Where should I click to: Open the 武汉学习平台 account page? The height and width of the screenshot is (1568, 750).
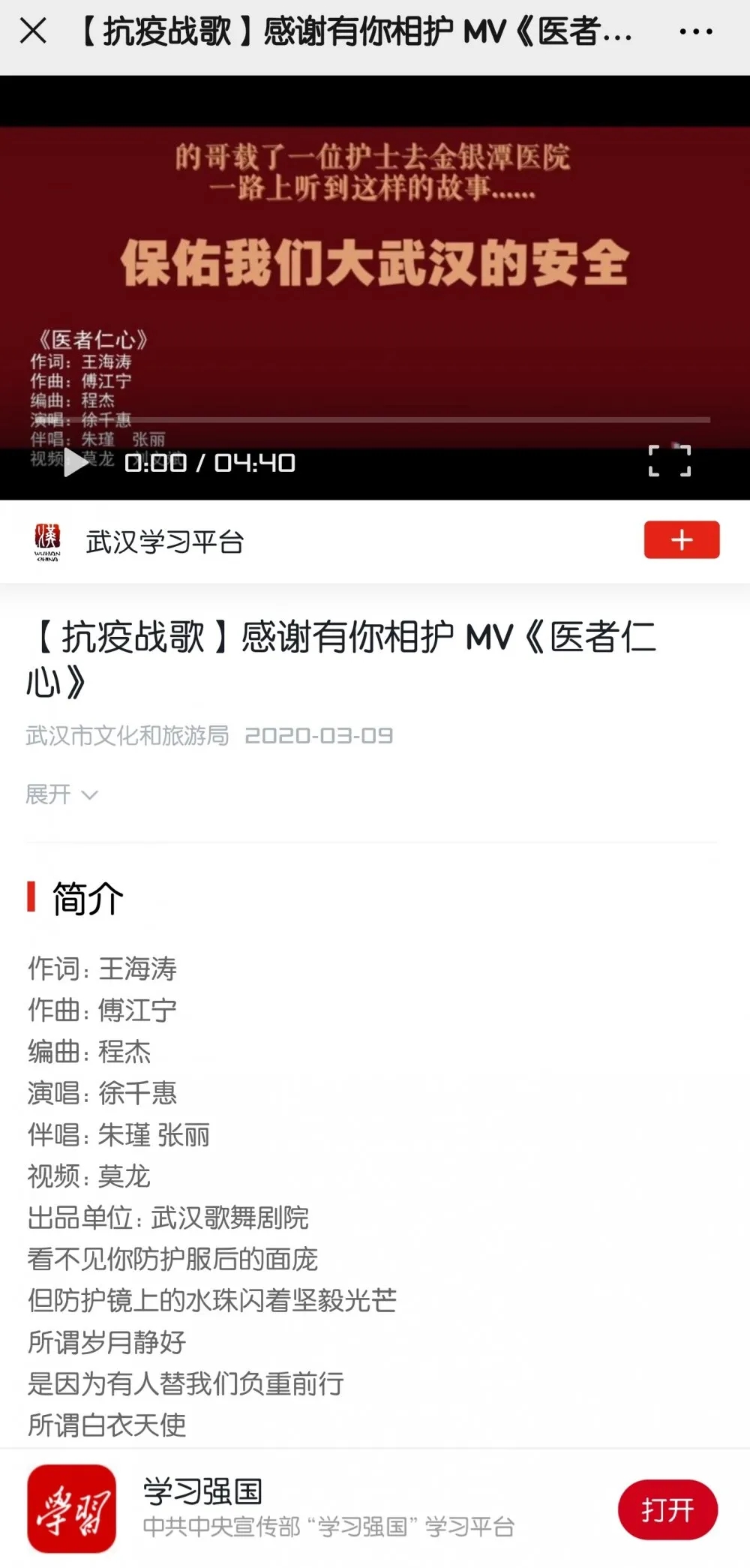coord(165,542)
